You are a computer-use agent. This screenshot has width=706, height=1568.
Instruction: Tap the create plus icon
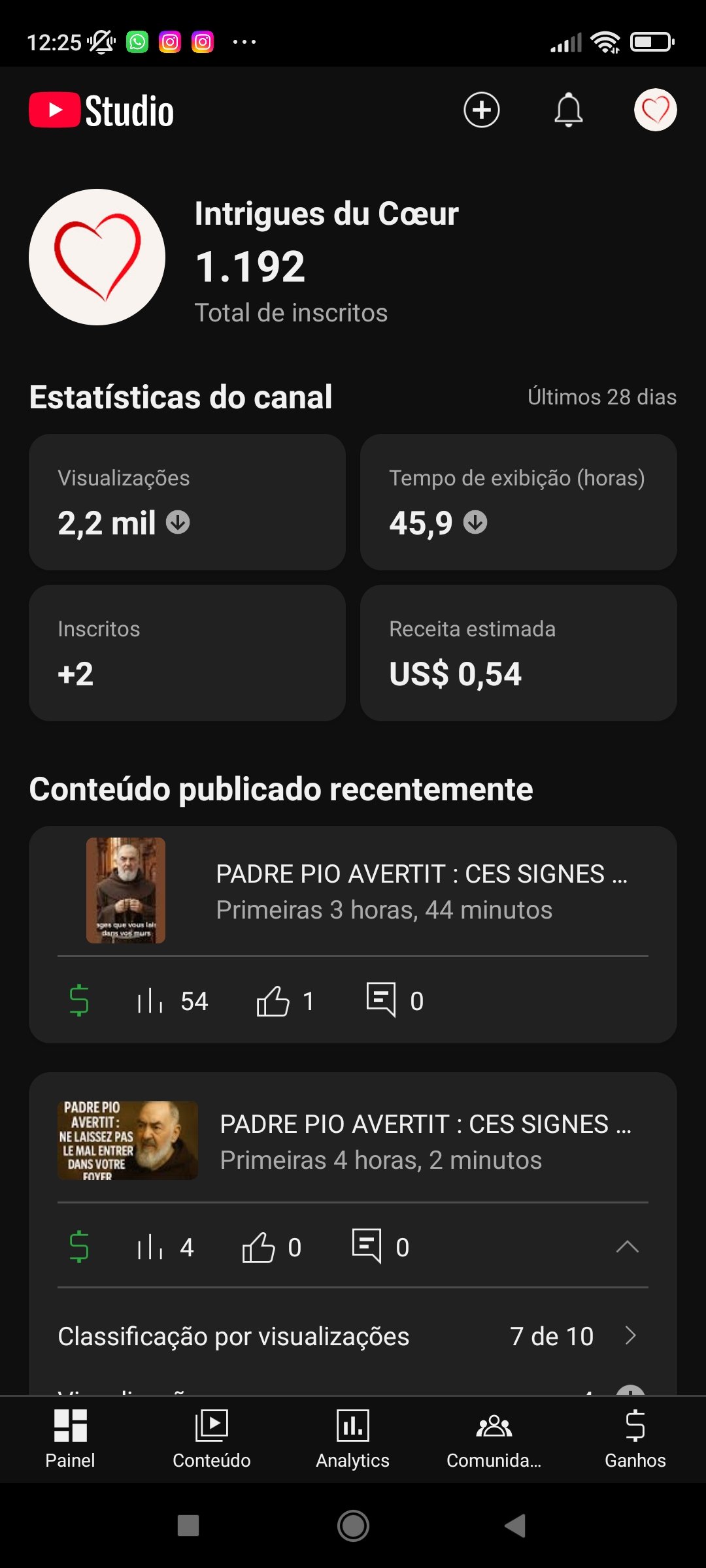482,110
